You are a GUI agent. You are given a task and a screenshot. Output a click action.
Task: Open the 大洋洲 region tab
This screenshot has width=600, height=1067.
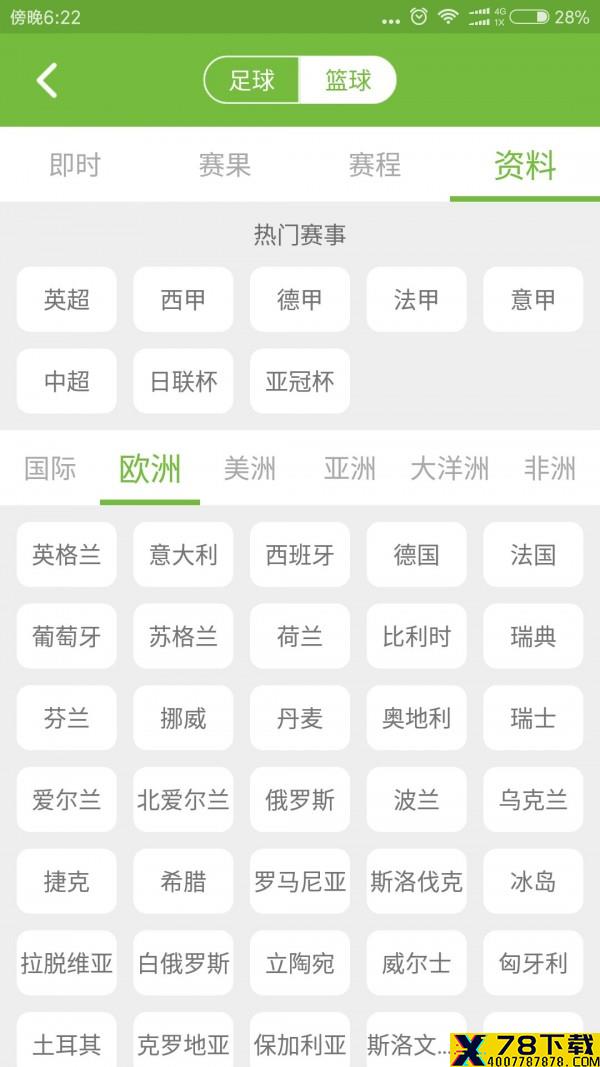click(x=449, y=468)
